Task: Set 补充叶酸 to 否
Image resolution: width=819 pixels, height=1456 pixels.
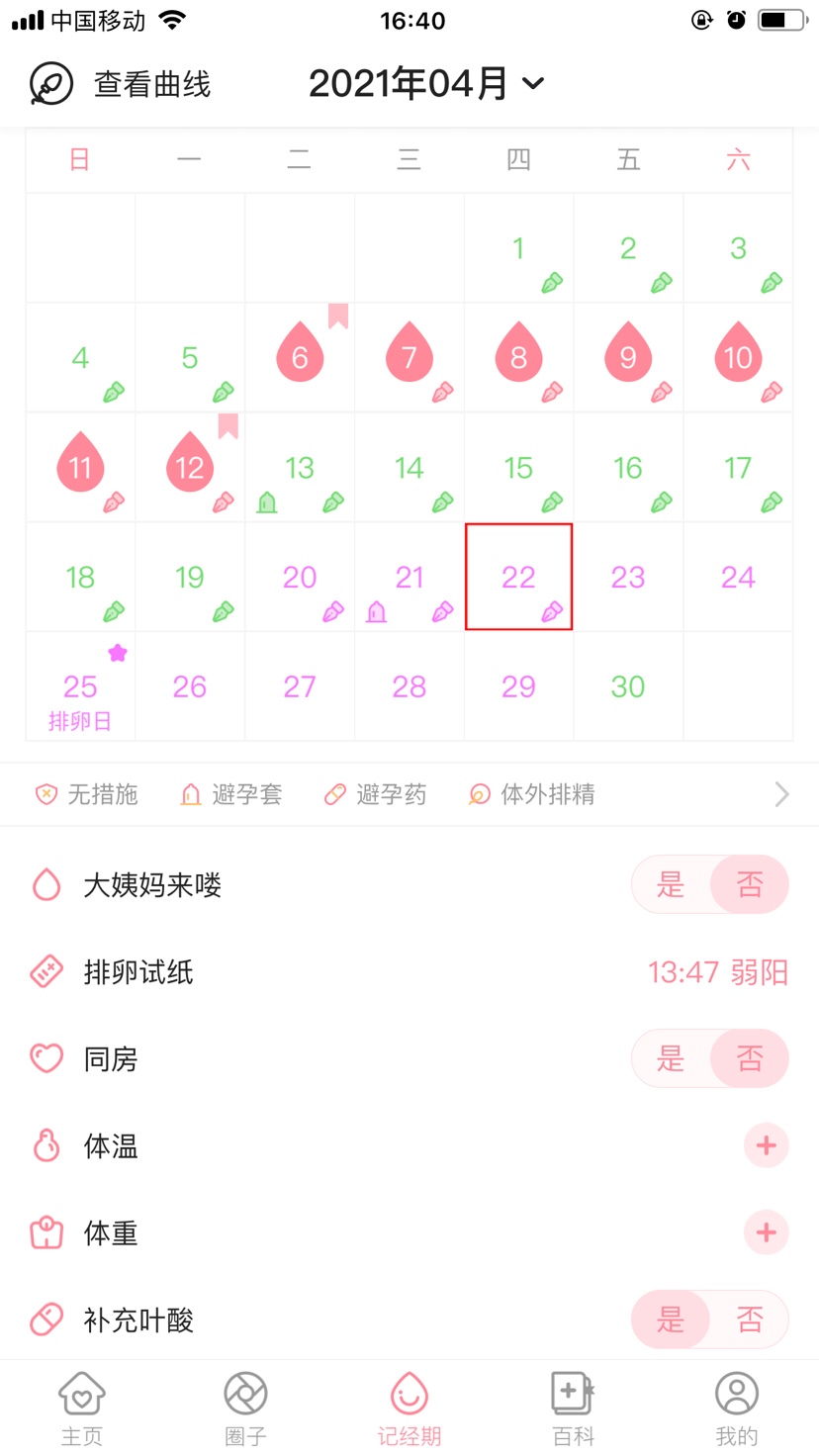Action: pyautogui.click(x=750, y=1319)
